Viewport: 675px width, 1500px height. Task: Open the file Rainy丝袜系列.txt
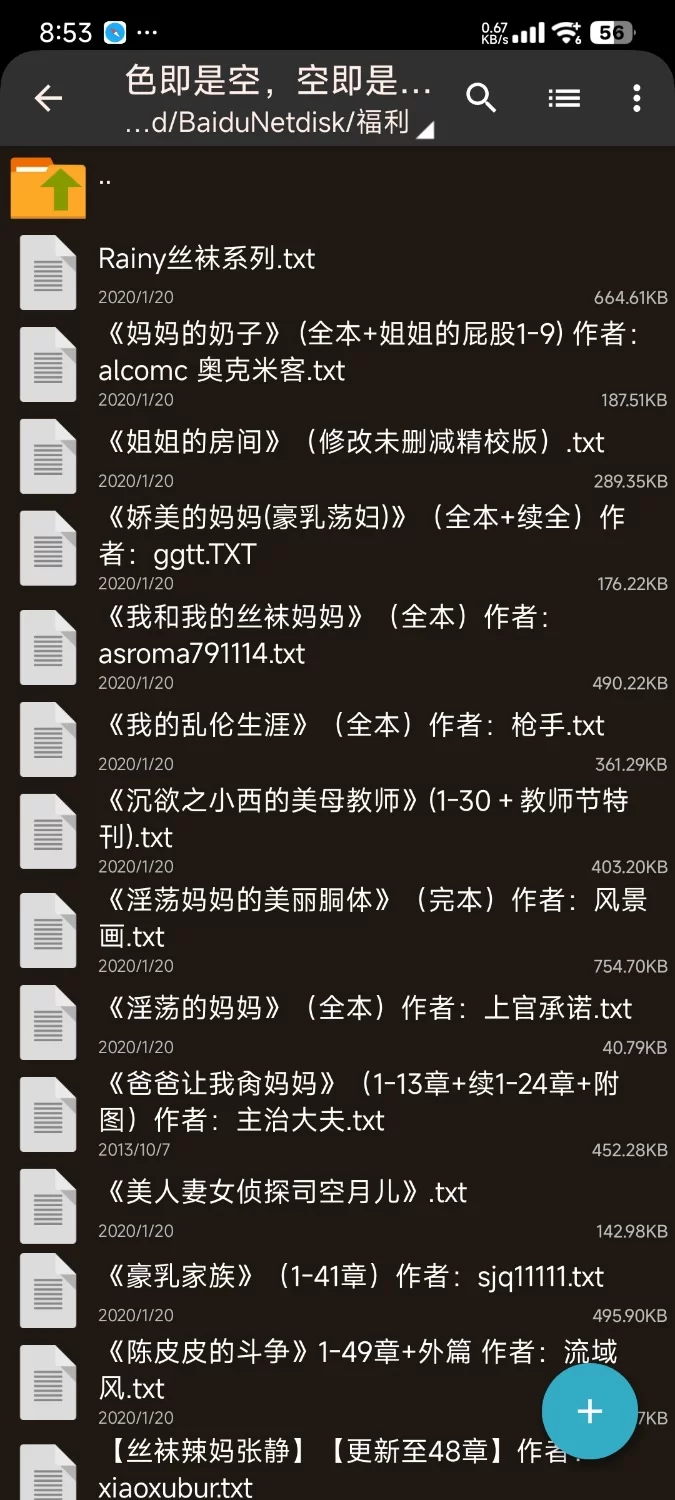coord(206,260)
